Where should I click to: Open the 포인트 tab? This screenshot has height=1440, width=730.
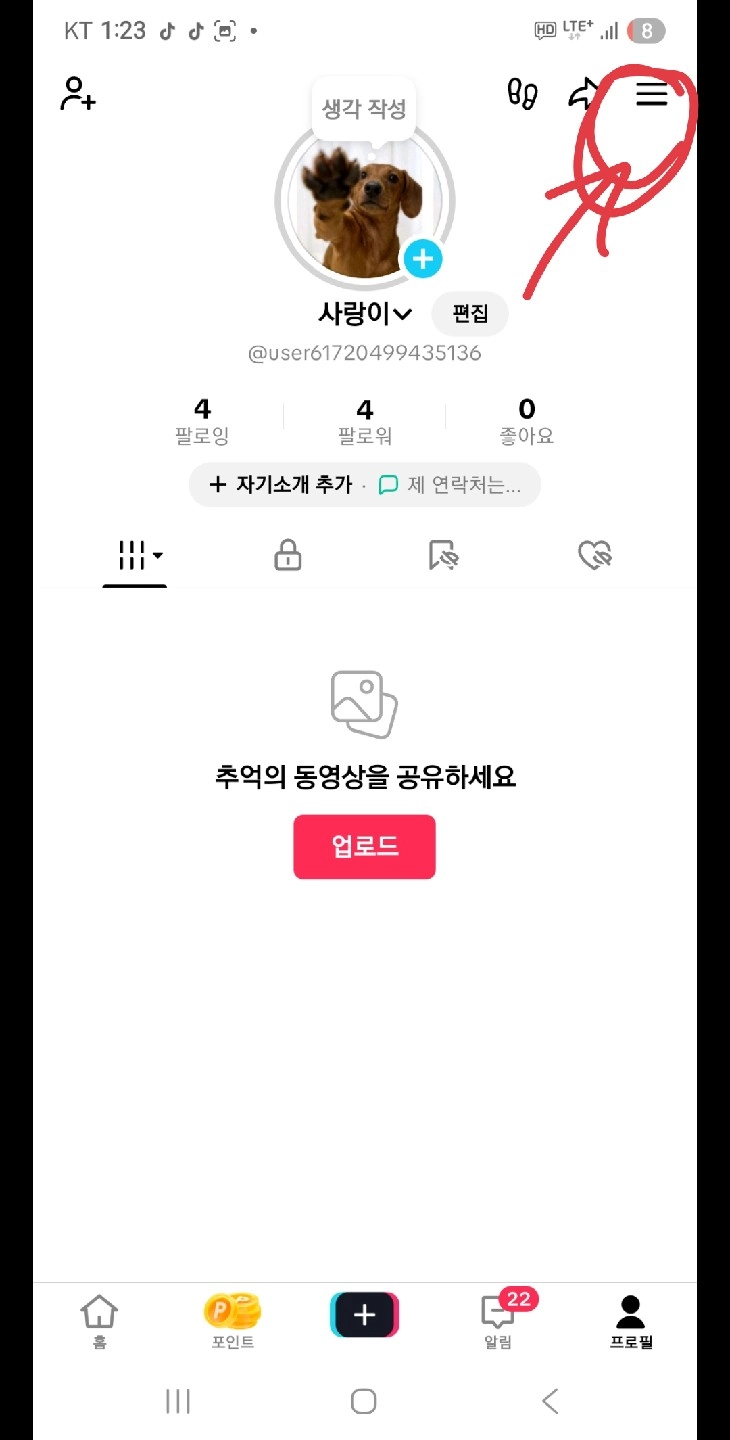tap(232, 1322)
